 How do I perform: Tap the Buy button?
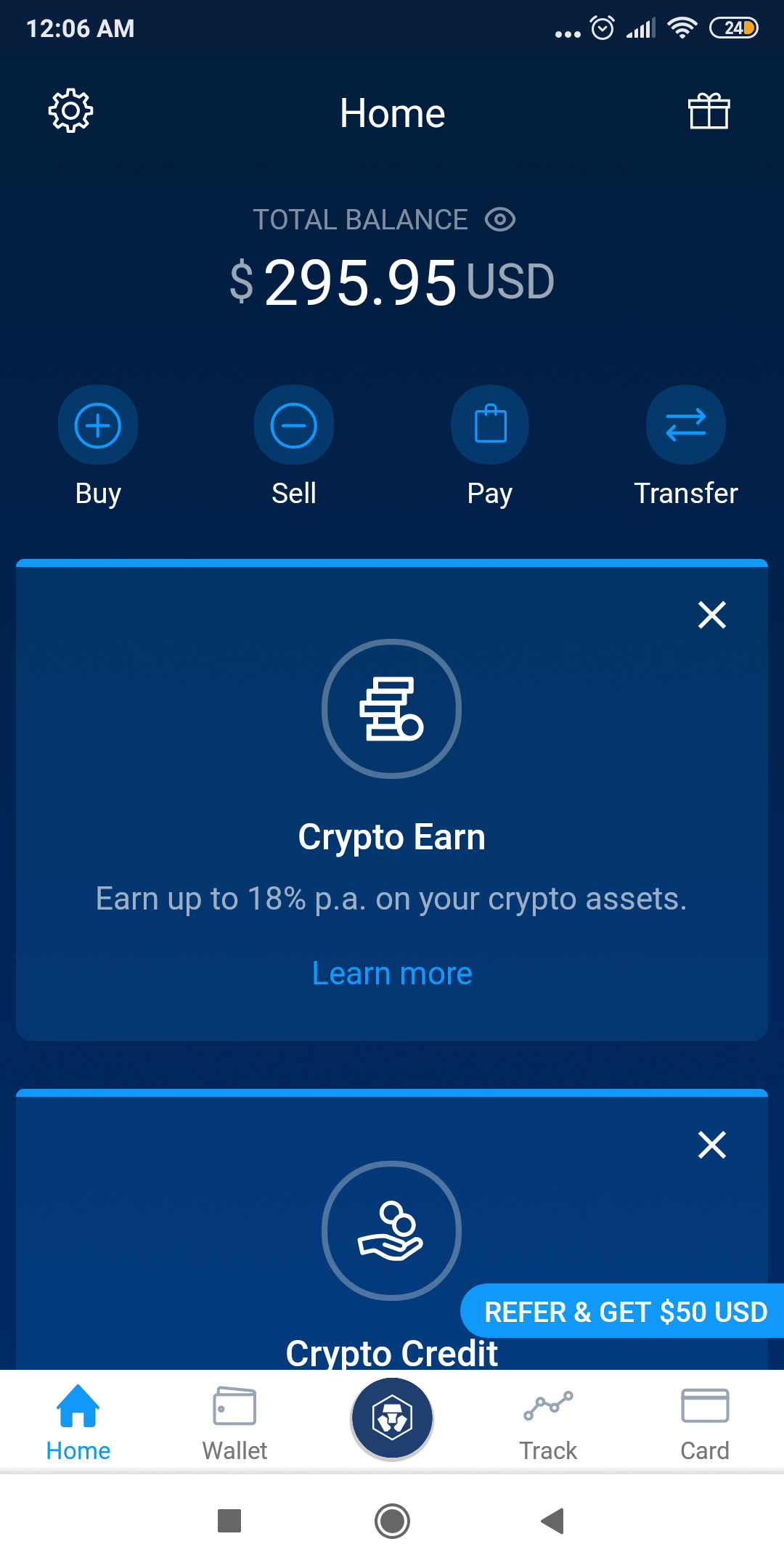(98, 425)
